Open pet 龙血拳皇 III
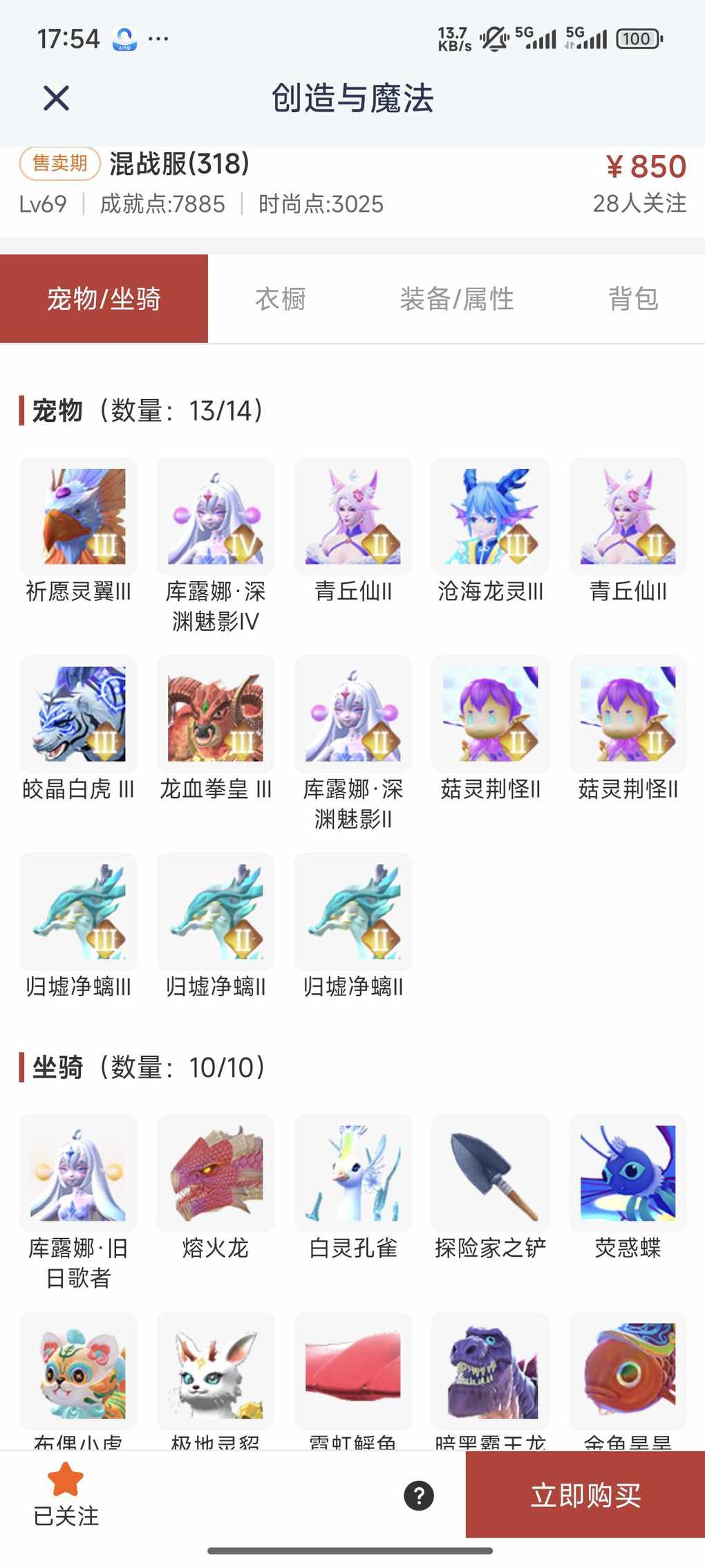Screen dimensions: 705x1568 coord(216,714)
